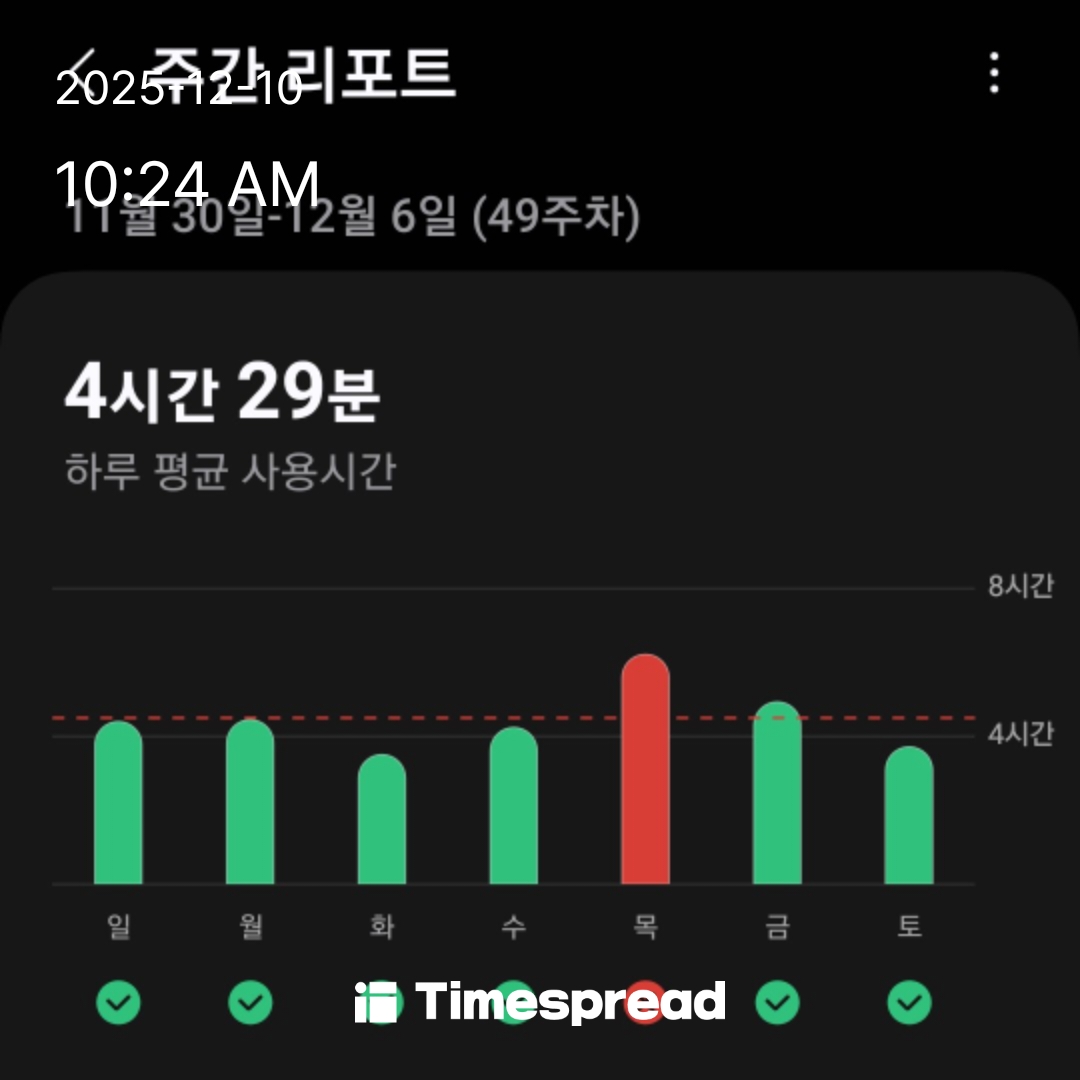The image size is (1080, 1080).
Task: Choose the 월 bar in the chart
Action: (250, 802)
